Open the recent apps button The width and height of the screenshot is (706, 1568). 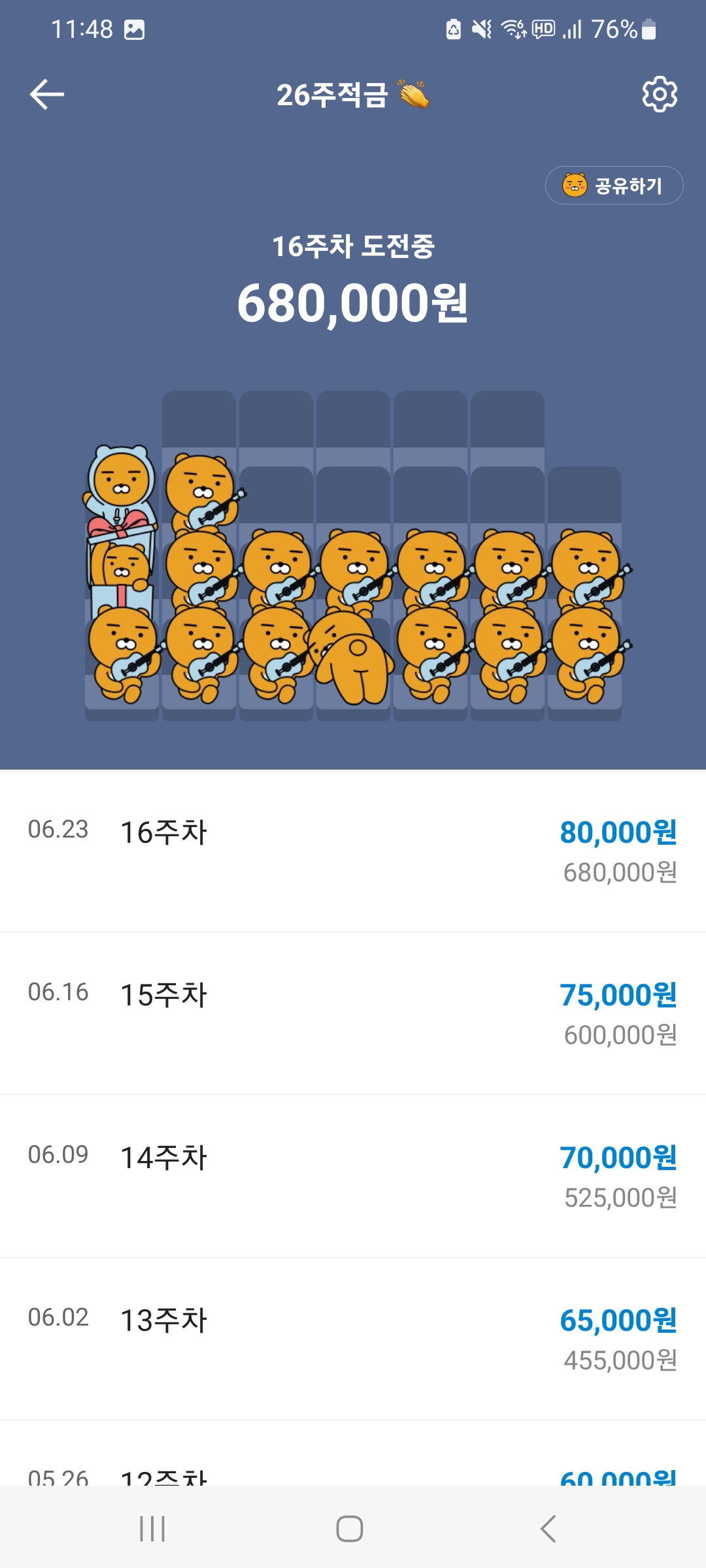click(152, 1529)
